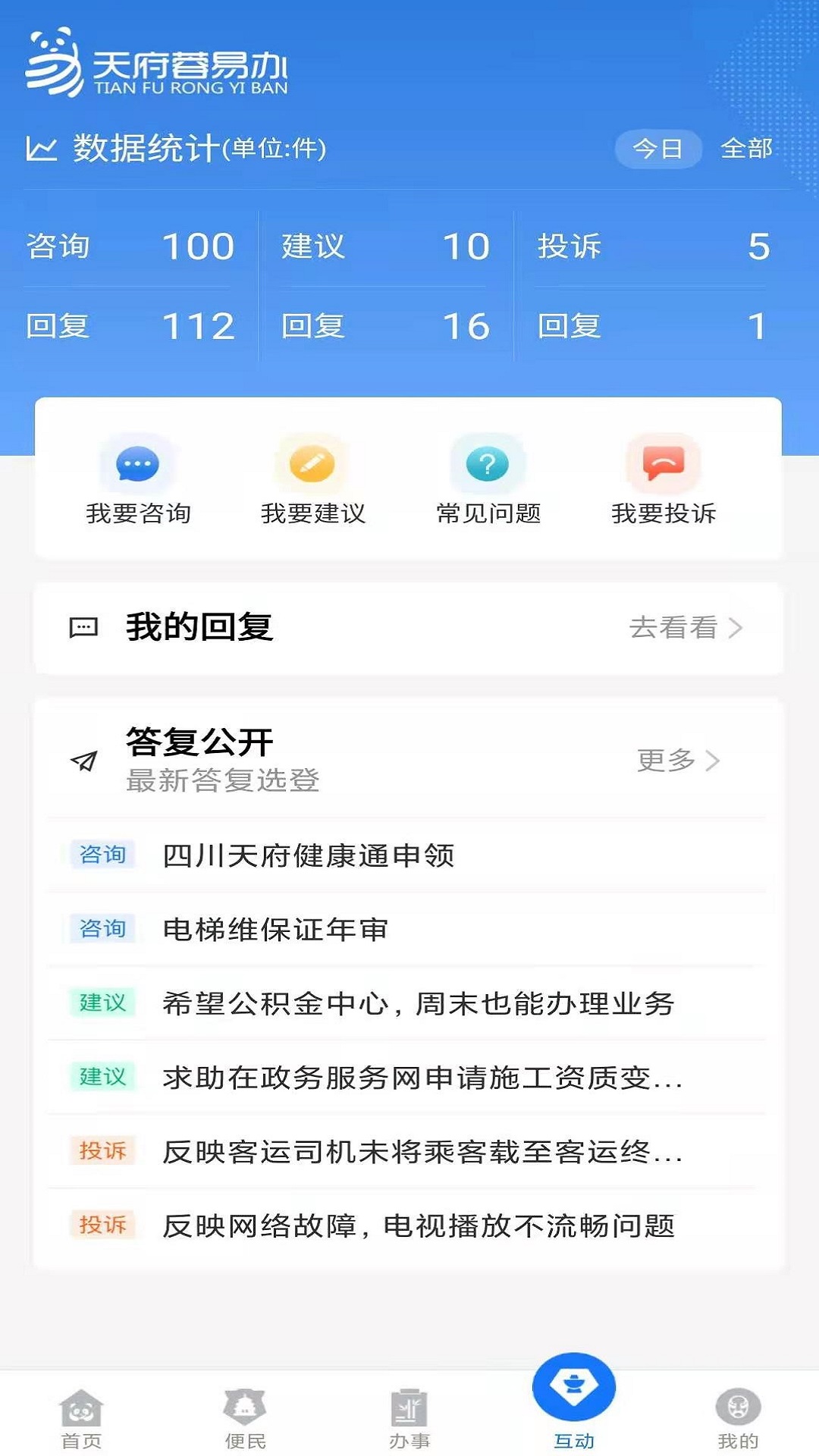Tap 去看看 in 我的回复
This screenshot has width=819, height=1456.
point(685,627)
